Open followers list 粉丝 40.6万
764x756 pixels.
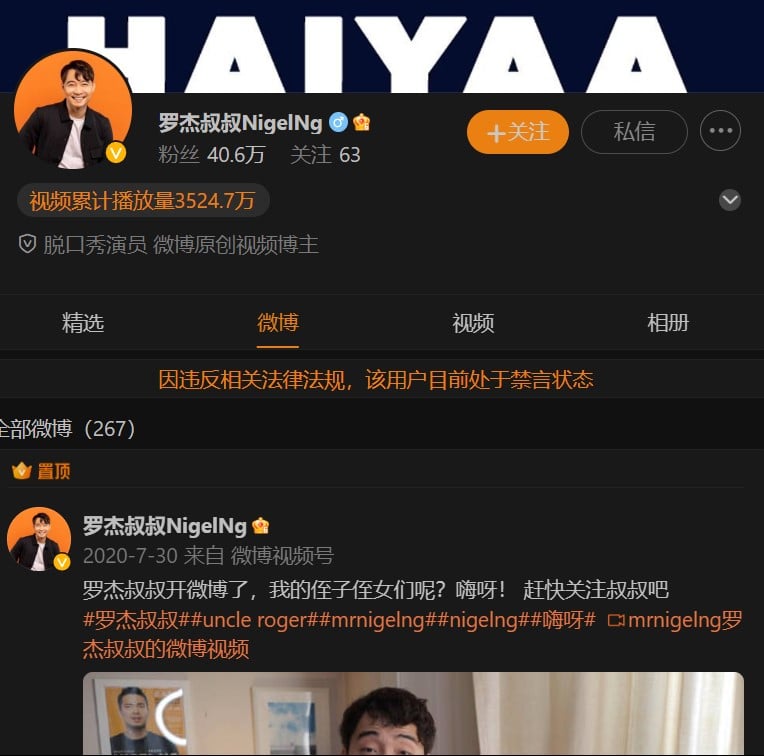point(211,155)
